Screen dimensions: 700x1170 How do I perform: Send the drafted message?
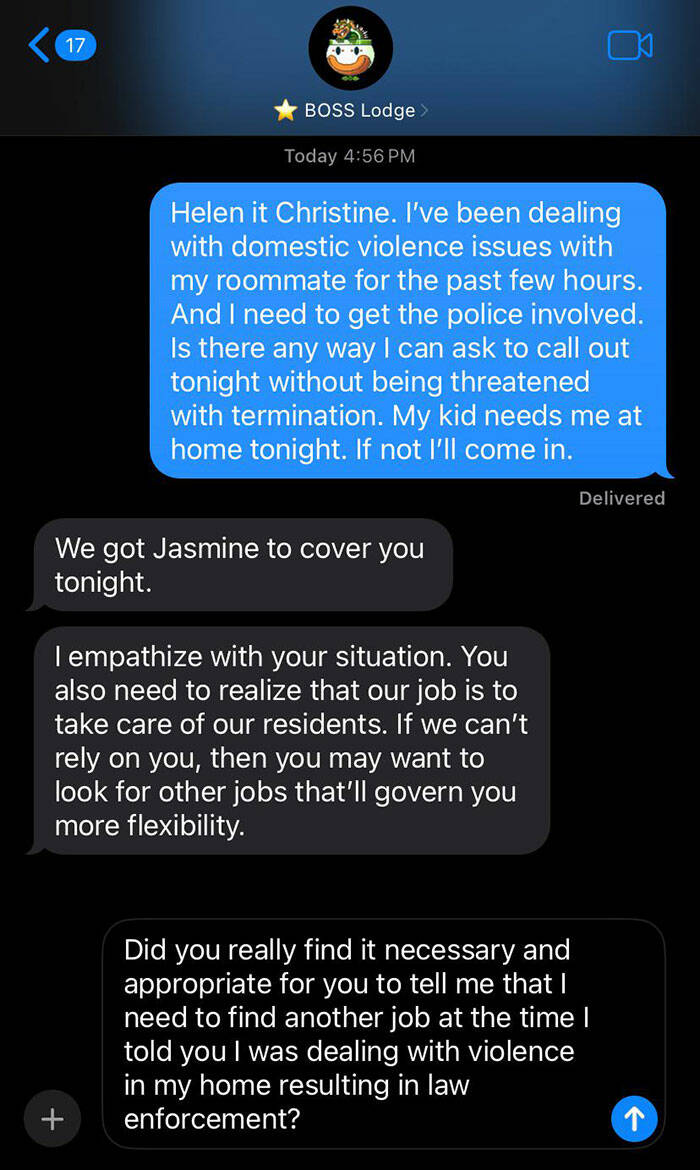(x=634, y=1118)
